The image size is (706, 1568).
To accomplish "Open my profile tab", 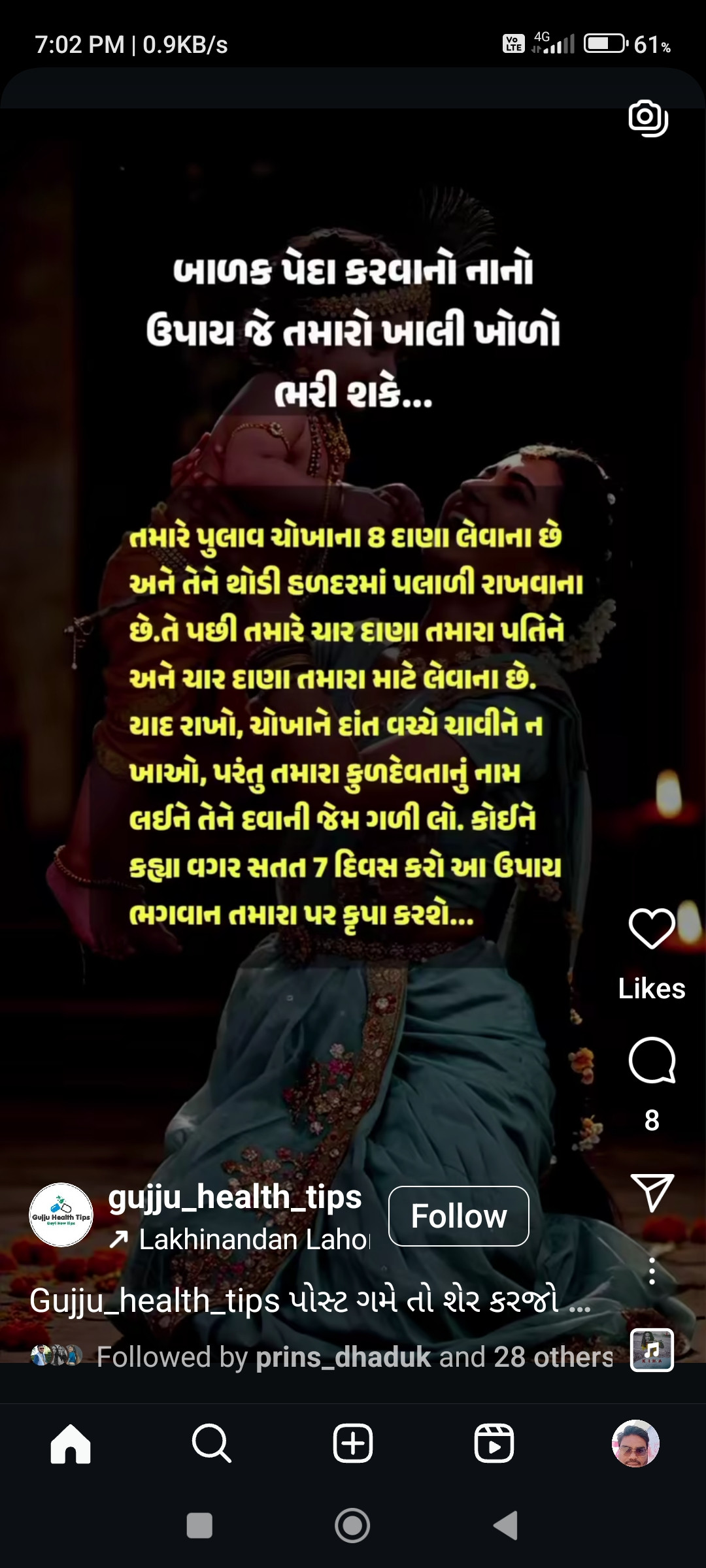I will (x=635, y=1443).
